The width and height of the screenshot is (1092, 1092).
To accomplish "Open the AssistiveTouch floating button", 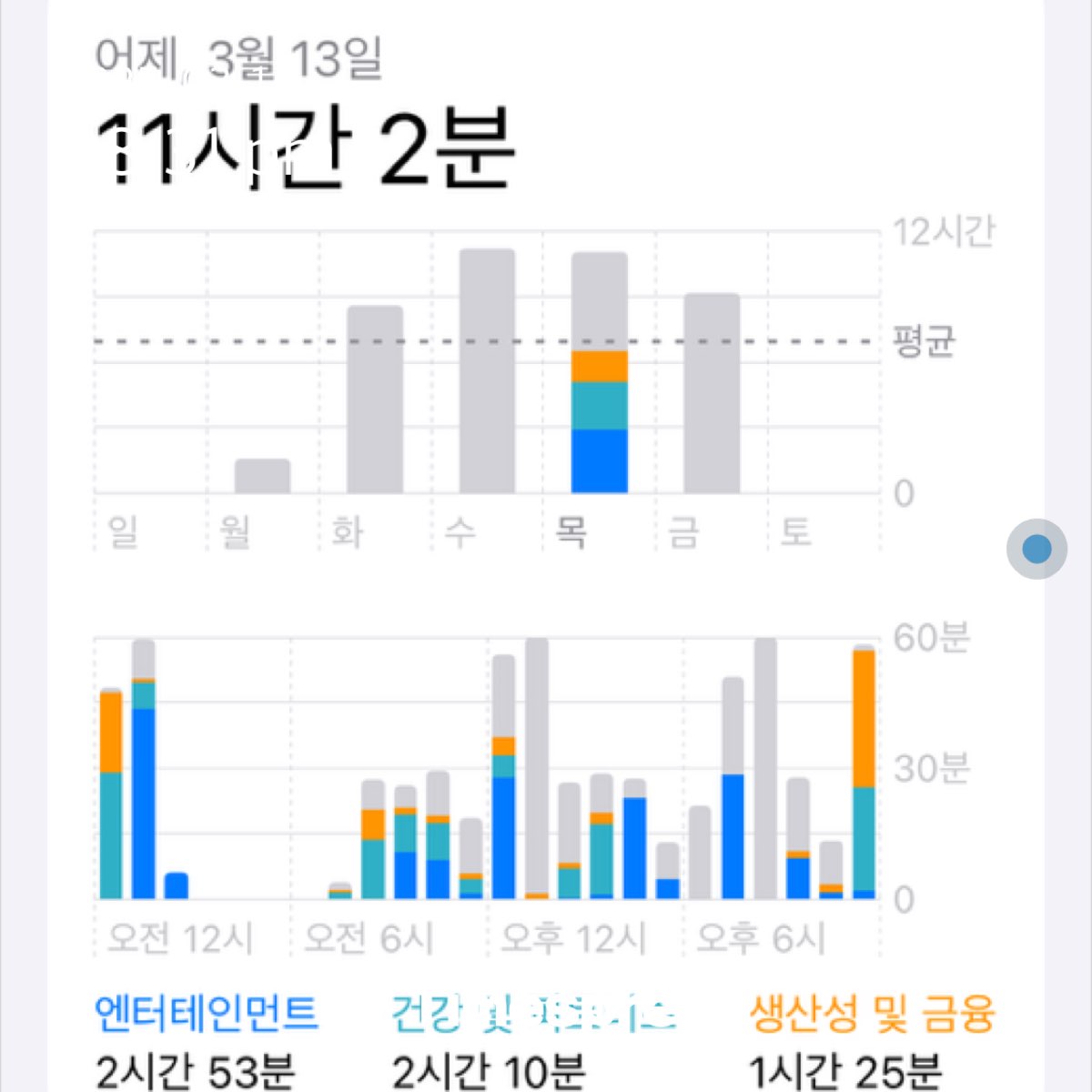I will (x=1036, y=549).
